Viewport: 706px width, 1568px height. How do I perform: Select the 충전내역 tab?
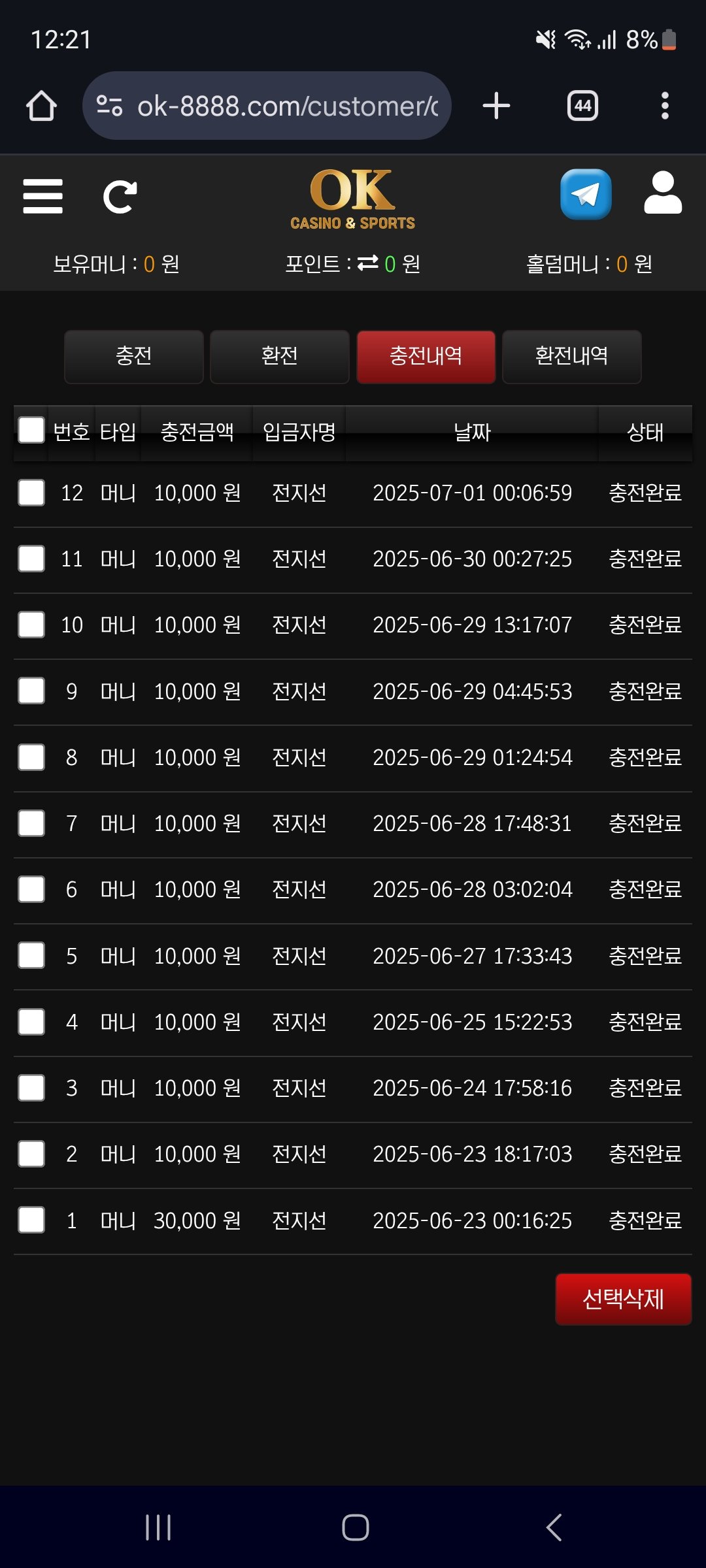point(426,356)
